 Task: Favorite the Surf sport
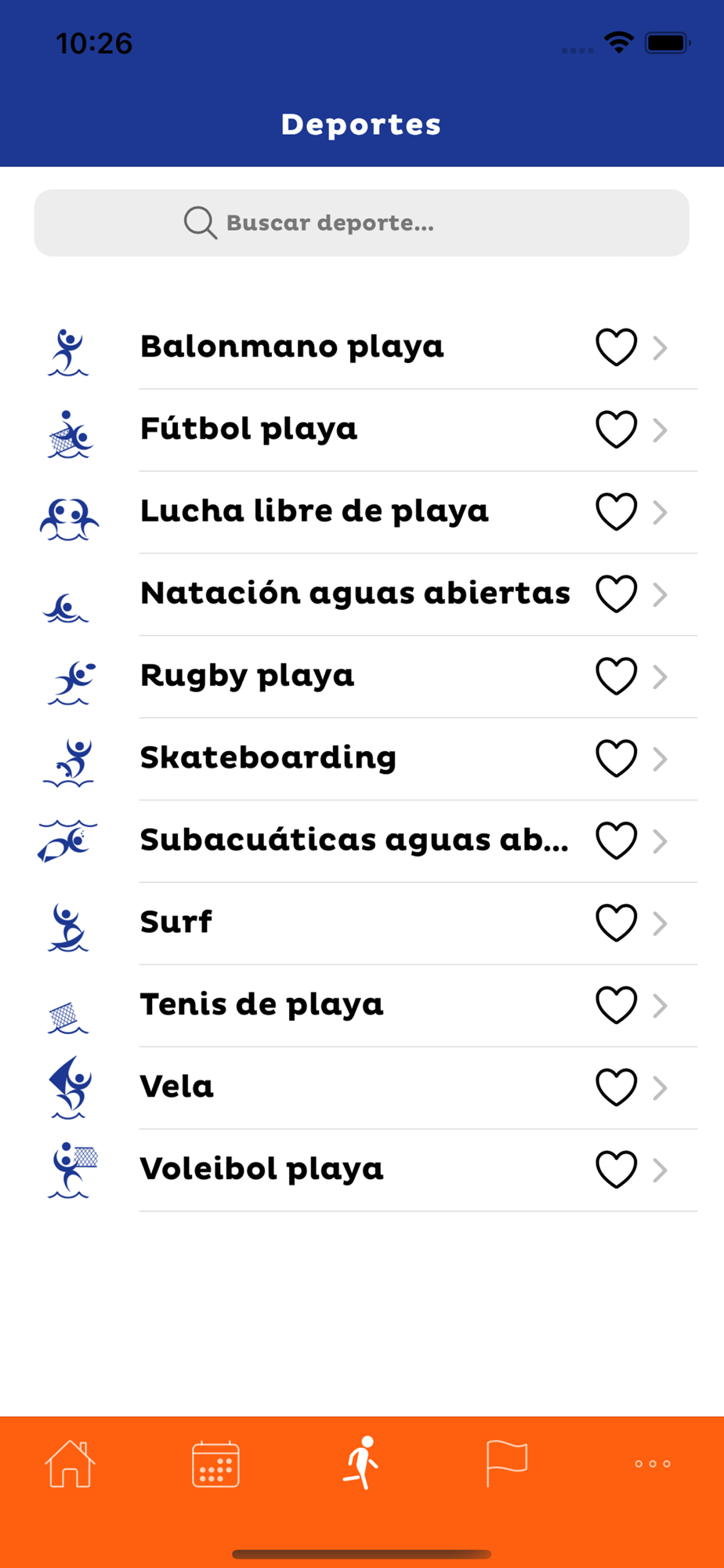[616, 923]
